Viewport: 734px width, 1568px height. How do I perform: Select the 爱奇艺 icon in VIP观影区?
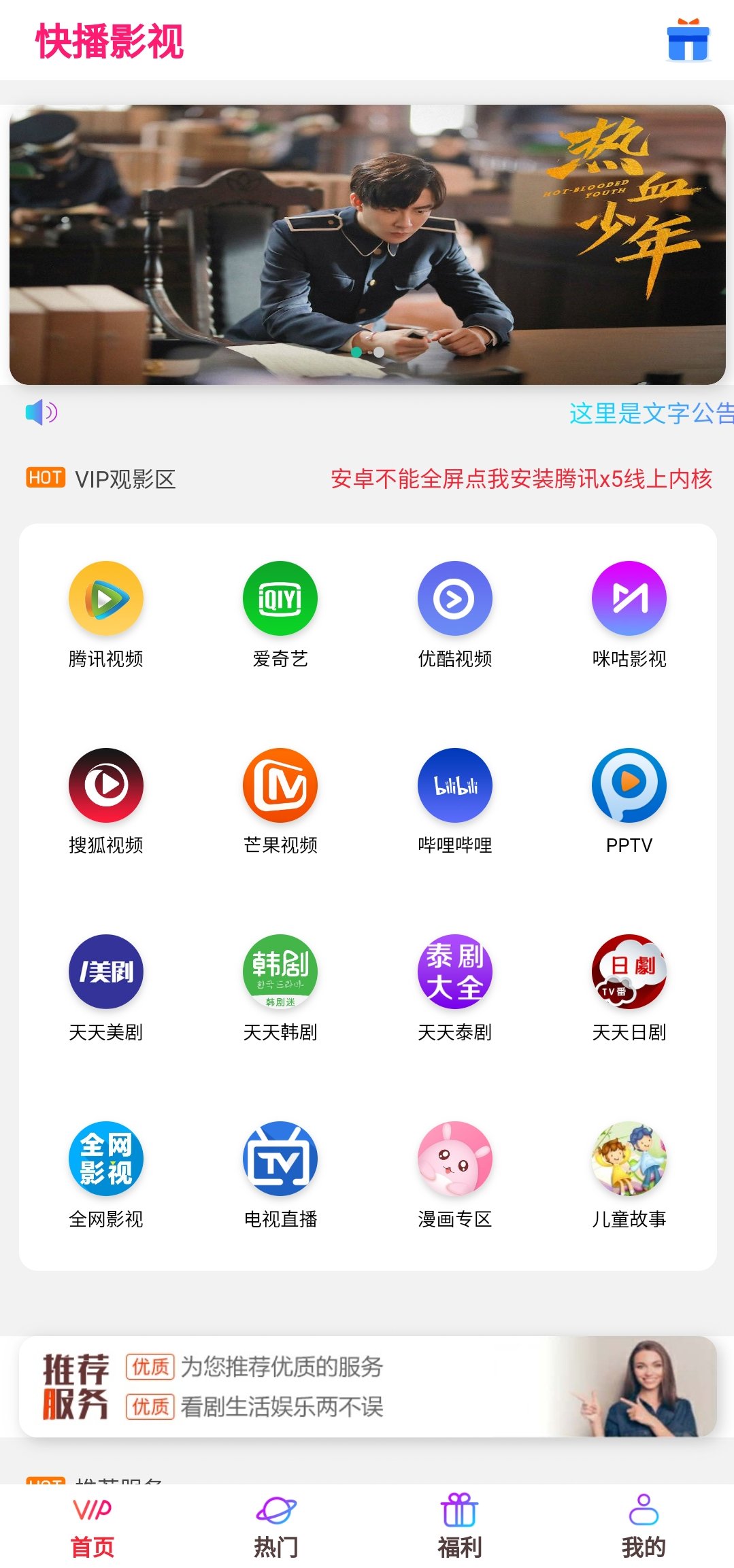(x=280, y=598)
